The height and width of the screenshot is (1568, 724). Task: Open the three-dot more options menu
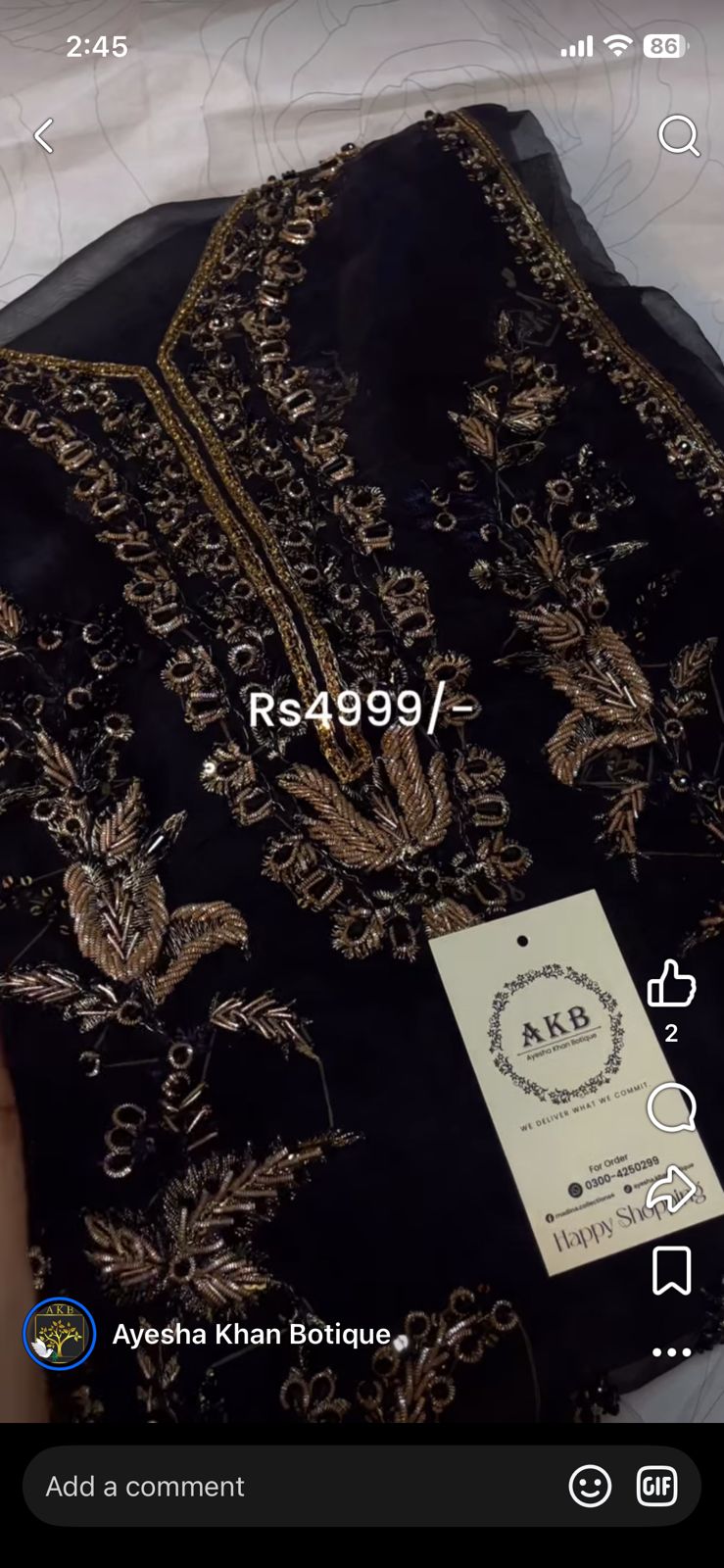[671, 1352]
